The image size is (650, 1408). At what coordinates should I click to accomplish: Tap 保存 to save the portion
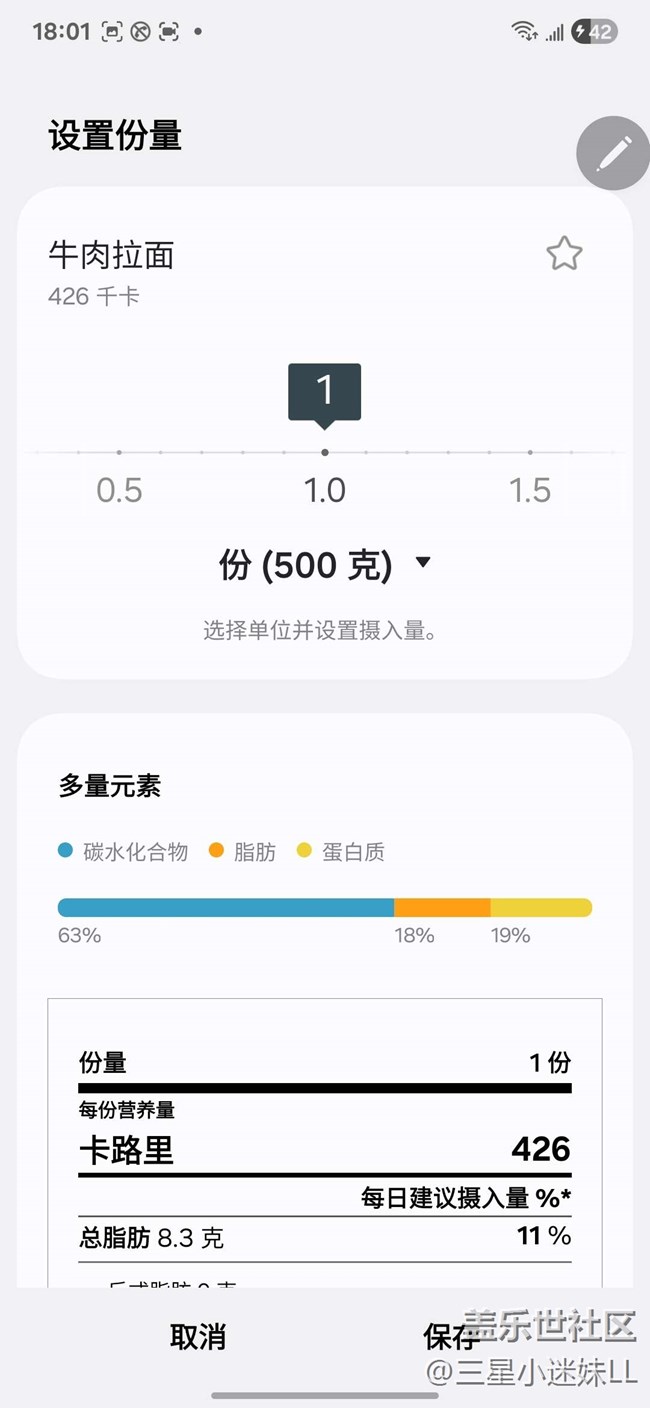click(x=451, y=1336)
